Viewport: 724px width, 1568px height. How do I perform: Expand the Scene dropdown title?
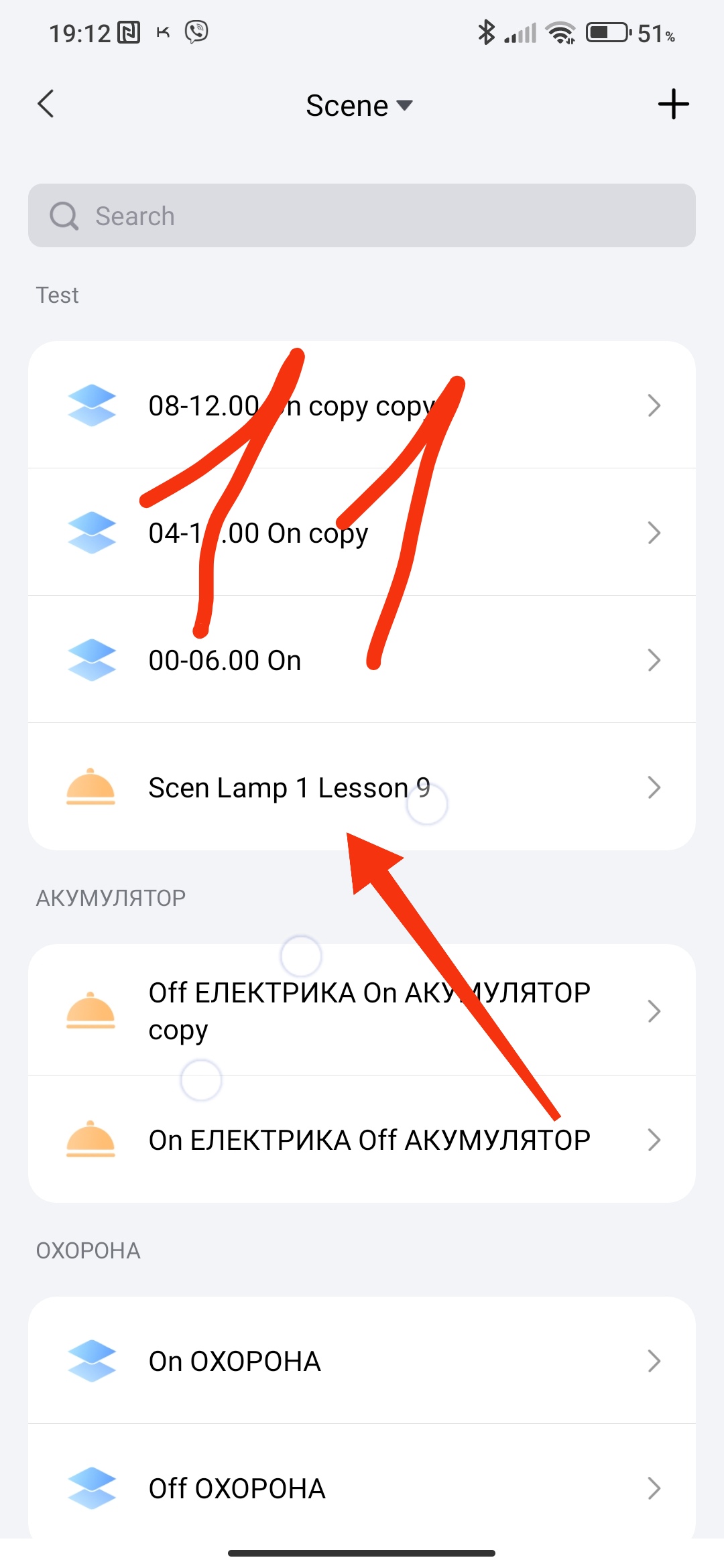[x=359, y=106]
